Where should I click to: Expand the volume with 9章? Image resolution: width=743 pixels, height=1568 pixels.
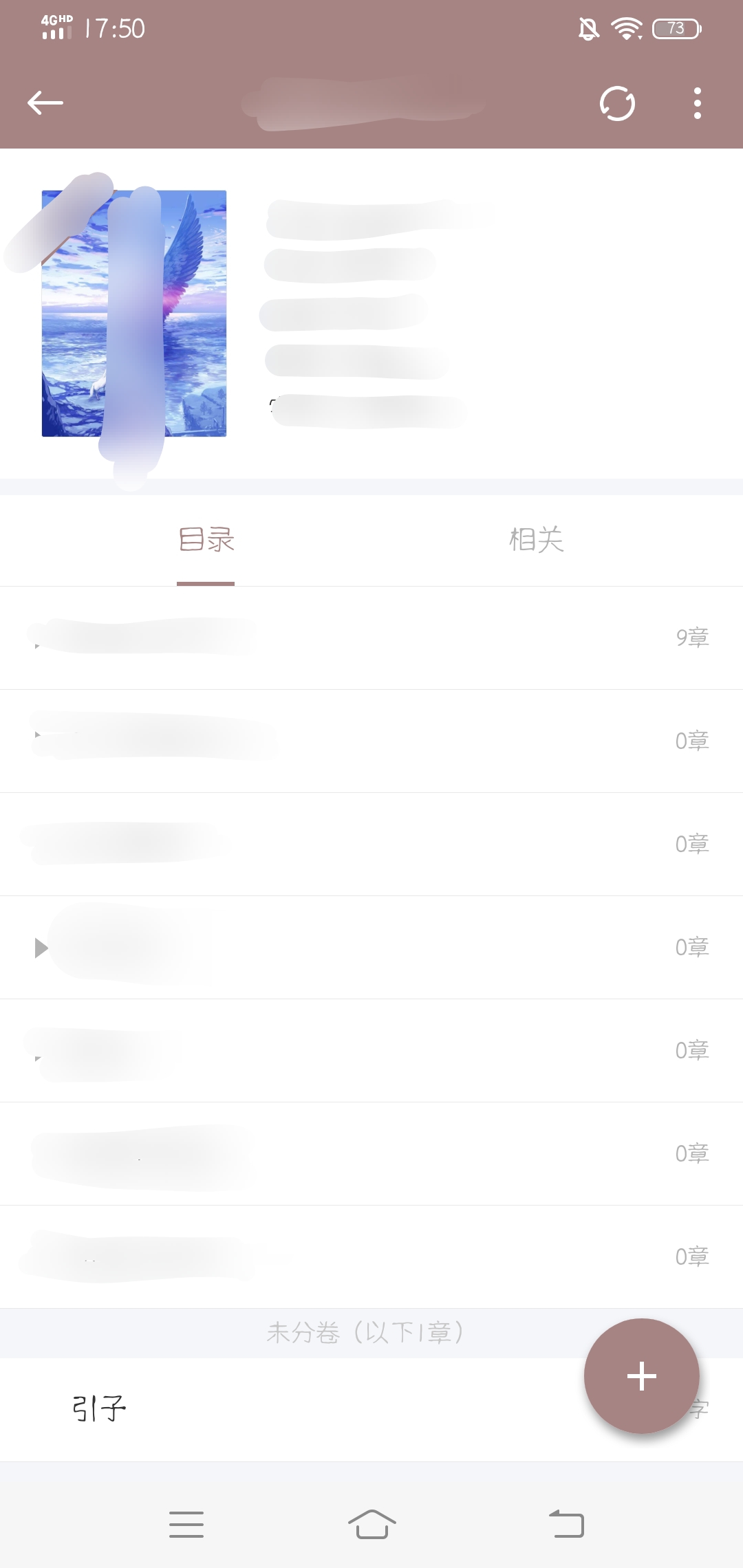[371, 638]
